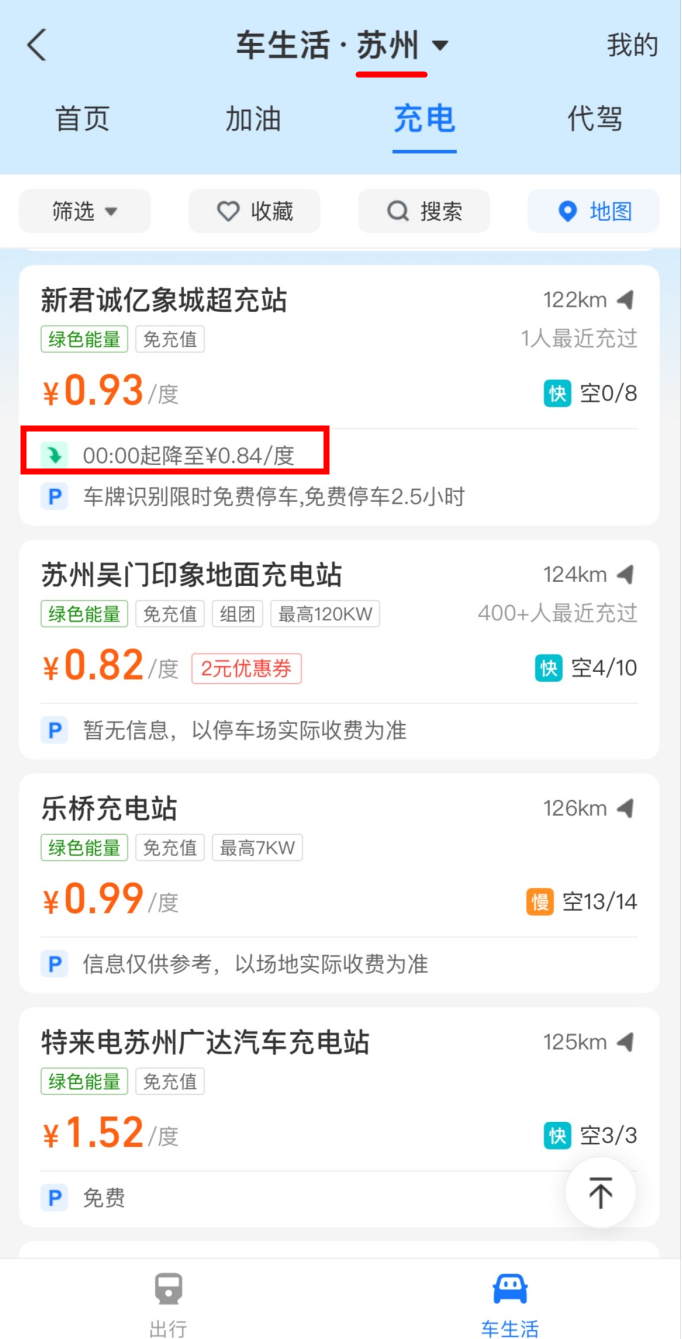The image size is (682, 1339).
Task: Switch to the 加油 tab
Action: click(x=254, y=119)
